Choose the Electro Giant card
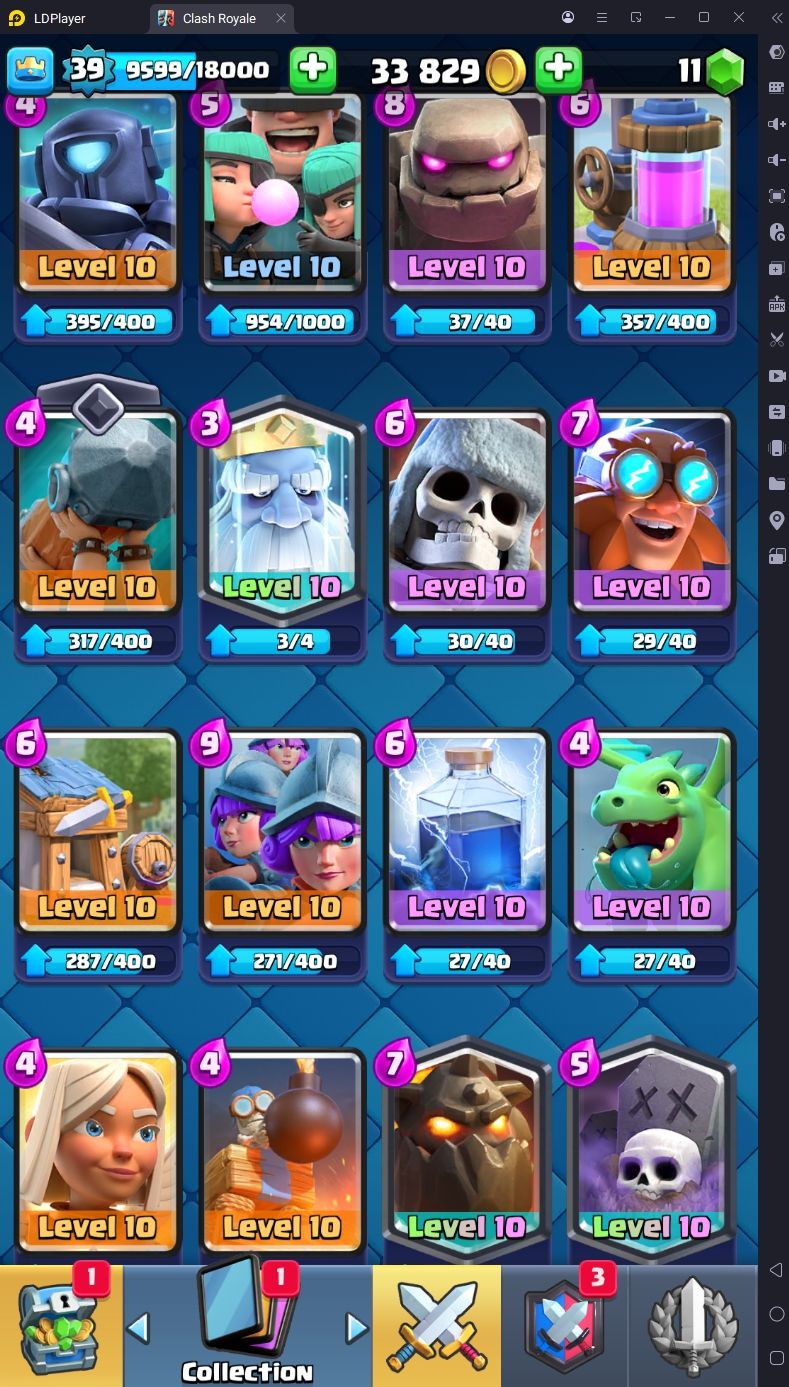789x1387 pixels. tap(652, 535)
